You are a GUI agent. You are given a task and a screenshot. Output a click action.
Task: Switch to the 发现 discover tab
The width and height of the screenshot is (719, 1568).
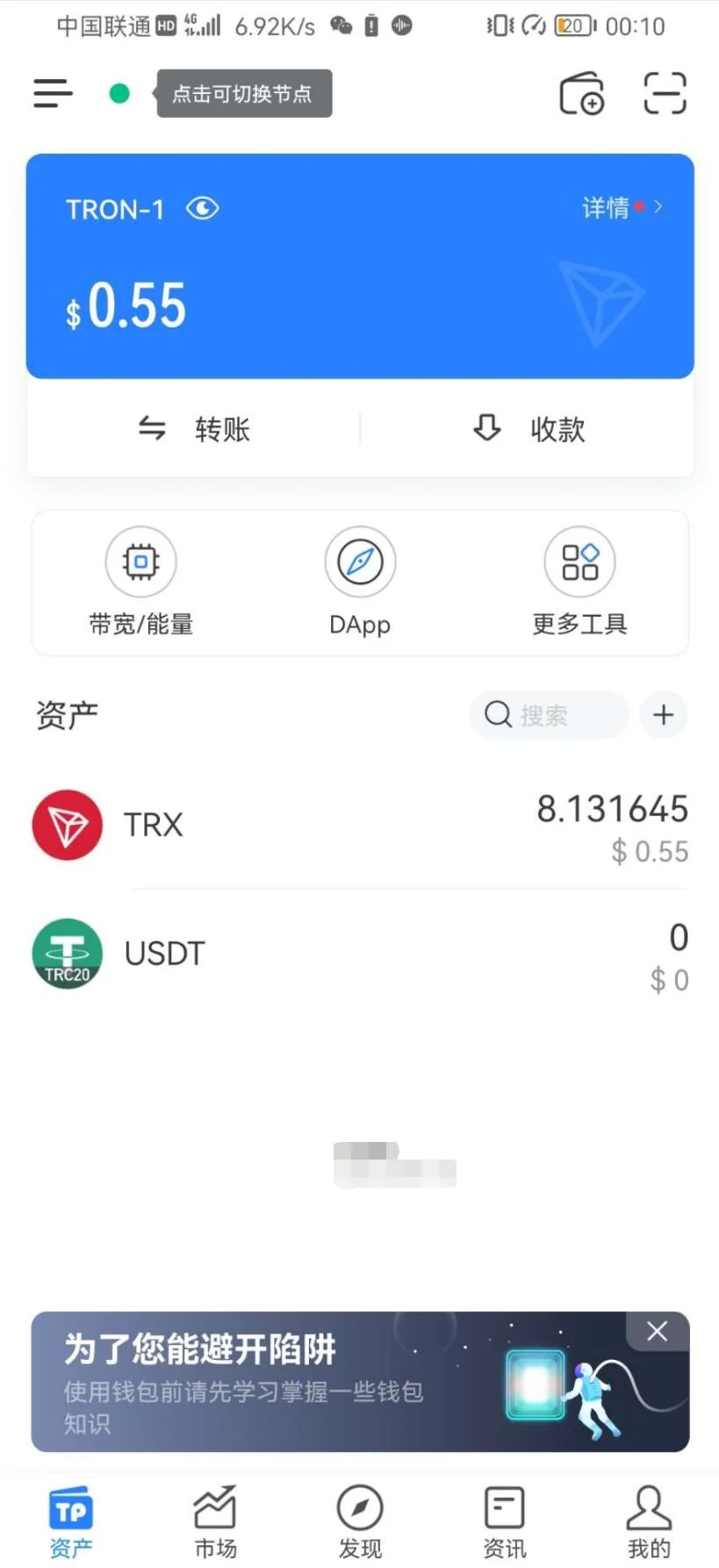(360, 1521)
